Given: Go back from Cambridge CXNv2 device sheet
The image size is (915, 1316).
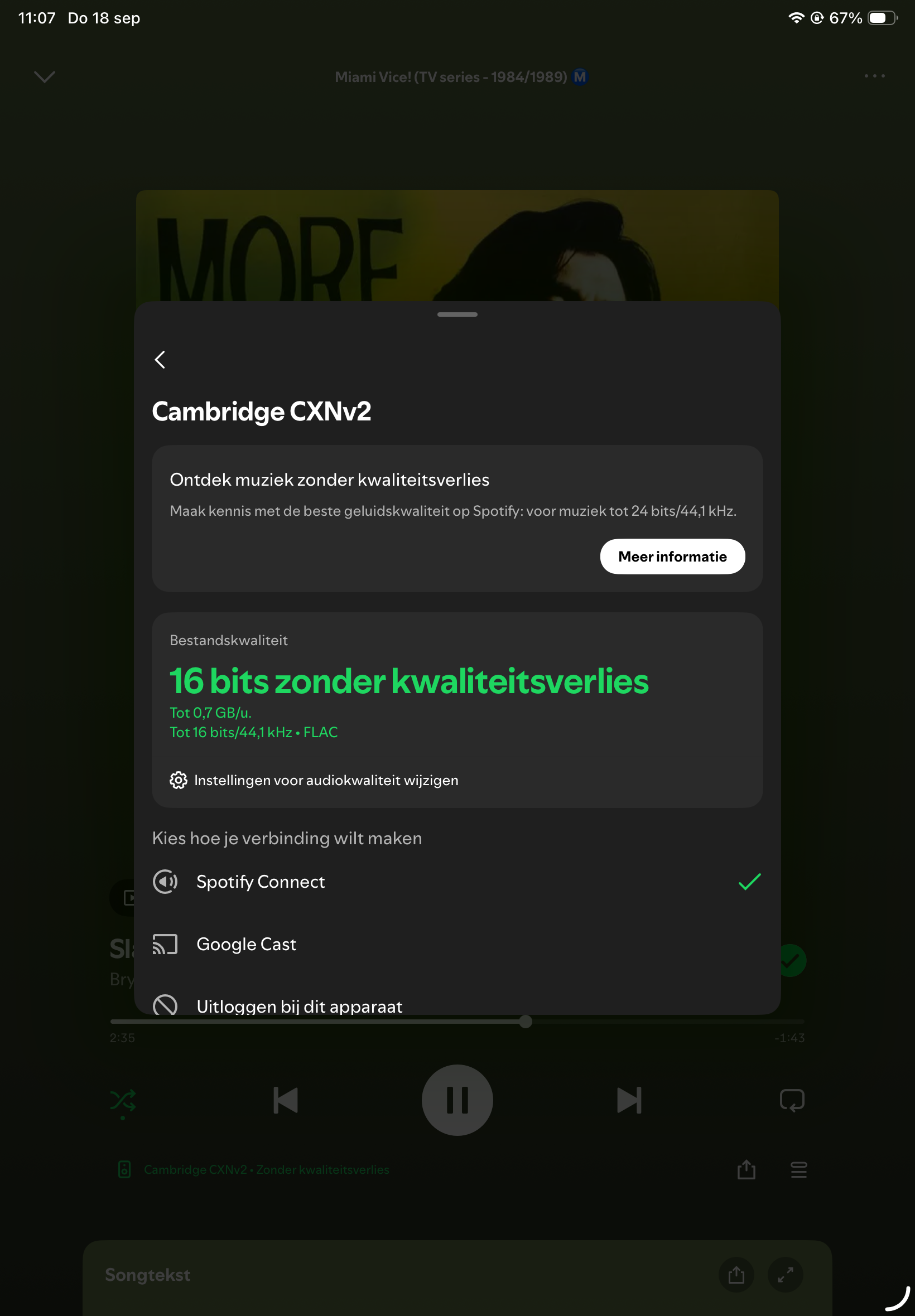Looking at the screenshot, I should [160, 360].
